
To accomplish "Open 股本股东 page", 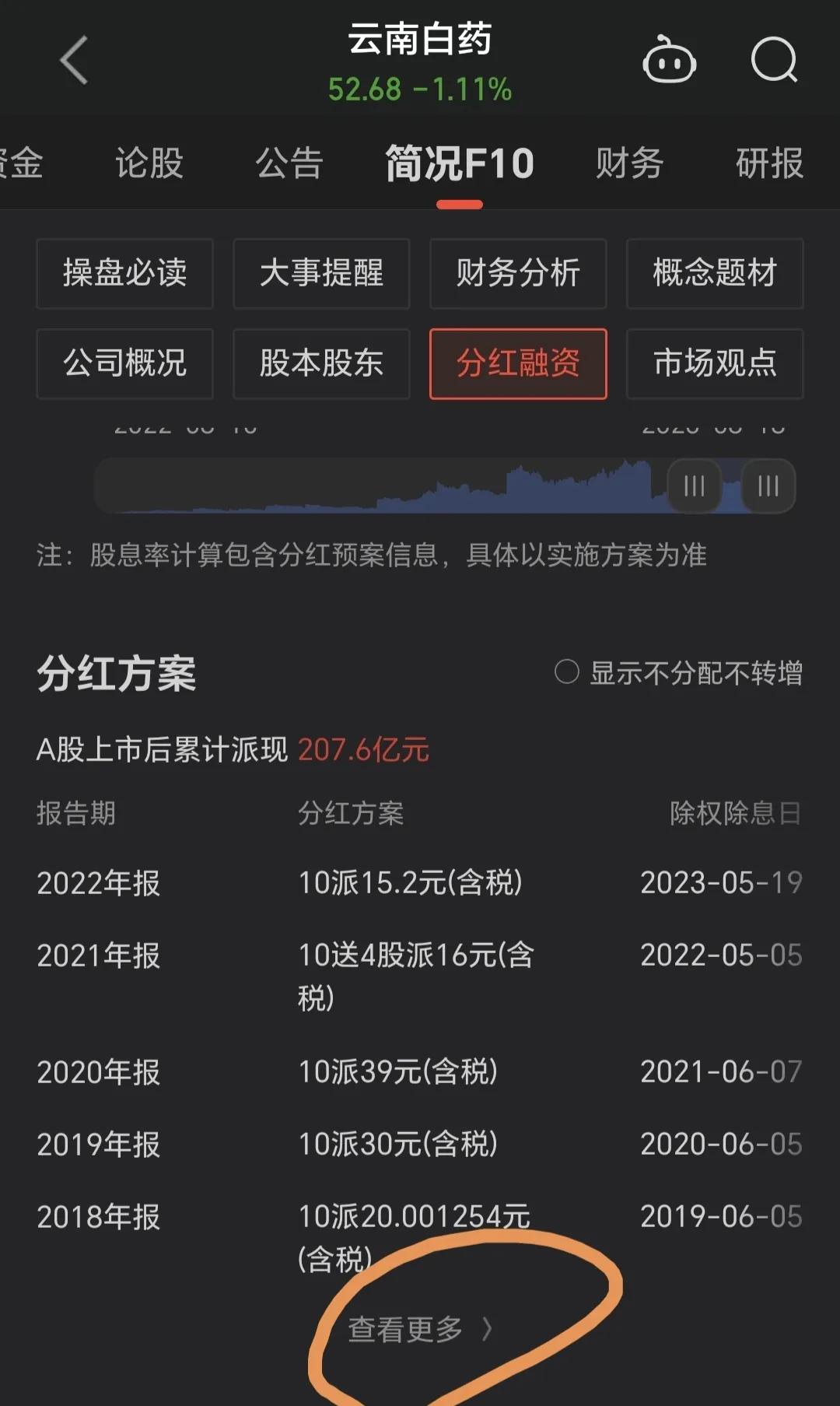I will (x=321, y=363).
